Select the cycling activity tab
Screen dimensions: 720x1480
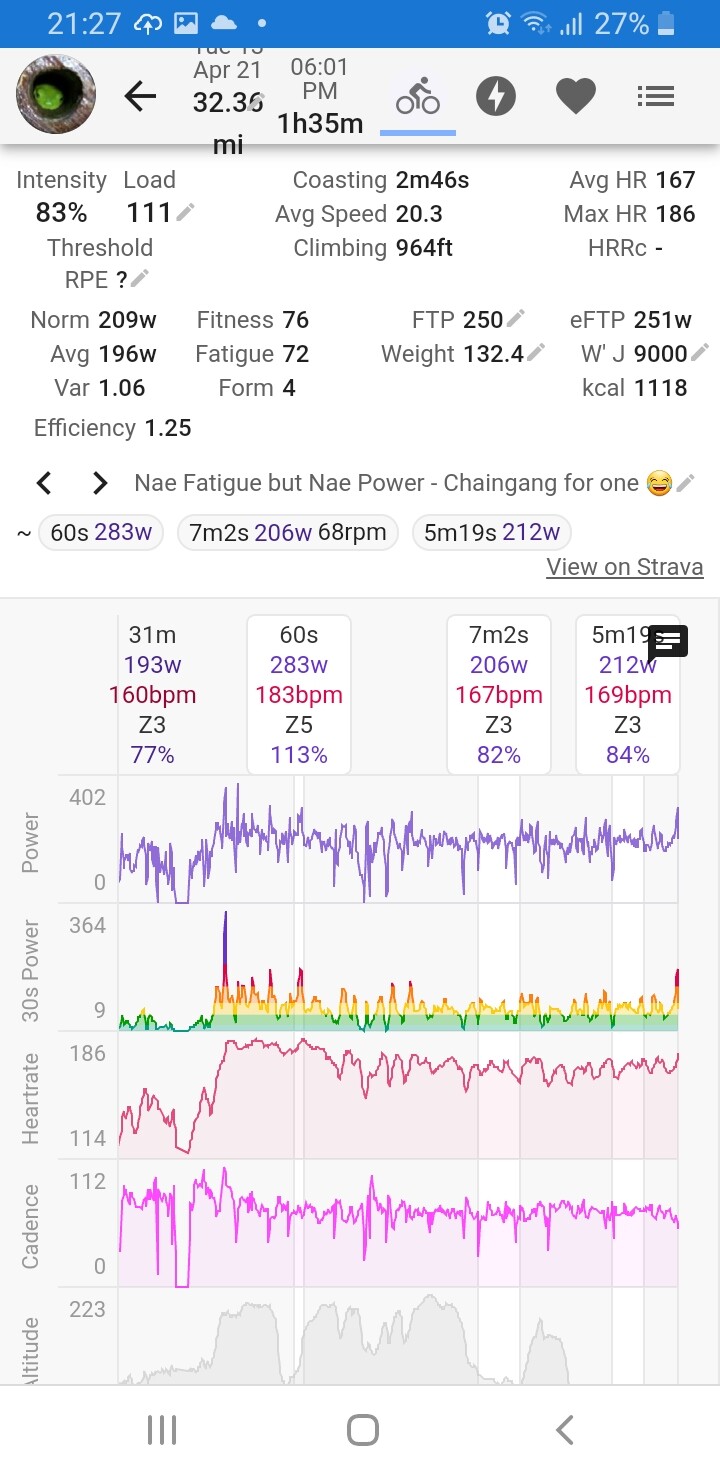pos(418,97)
